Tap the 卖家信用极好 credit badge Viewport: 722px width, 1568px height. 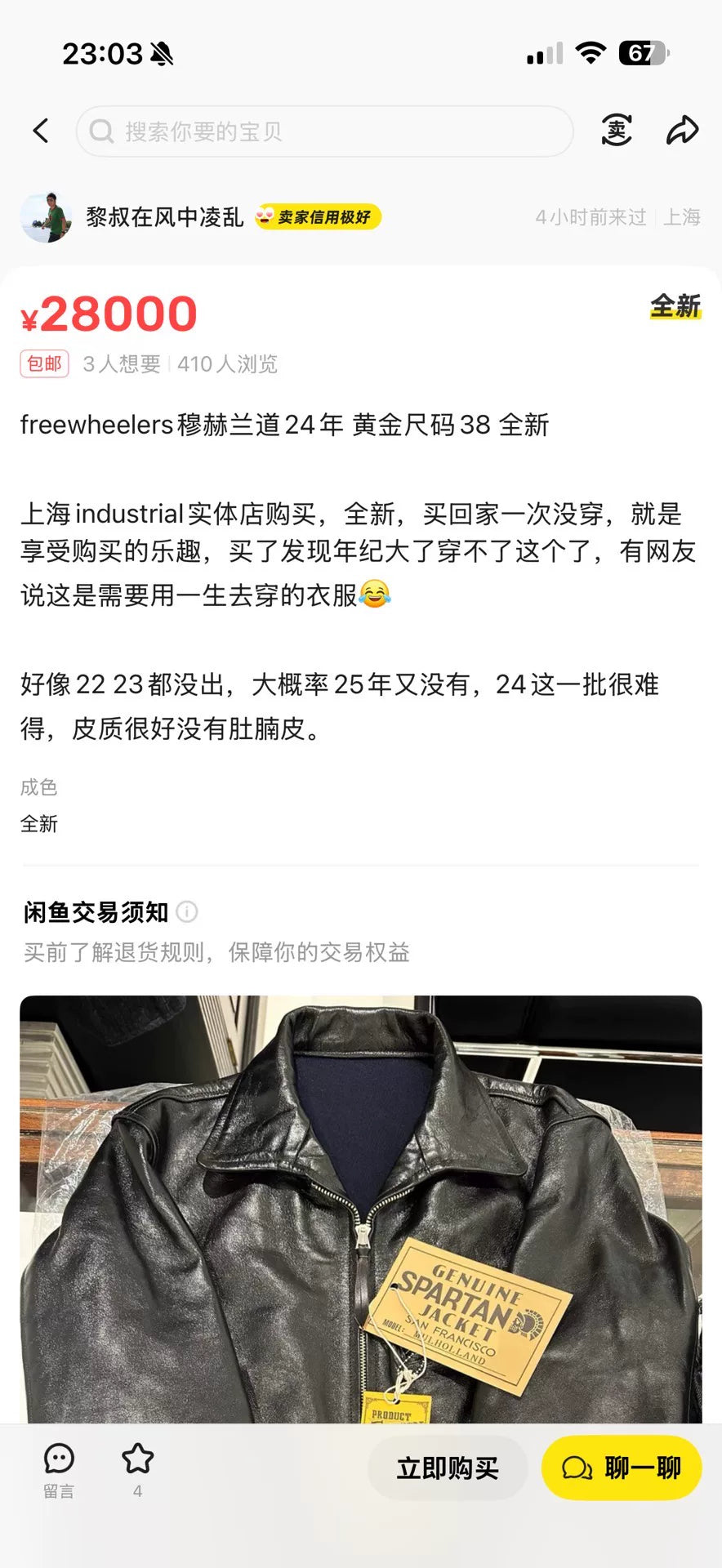318,217
